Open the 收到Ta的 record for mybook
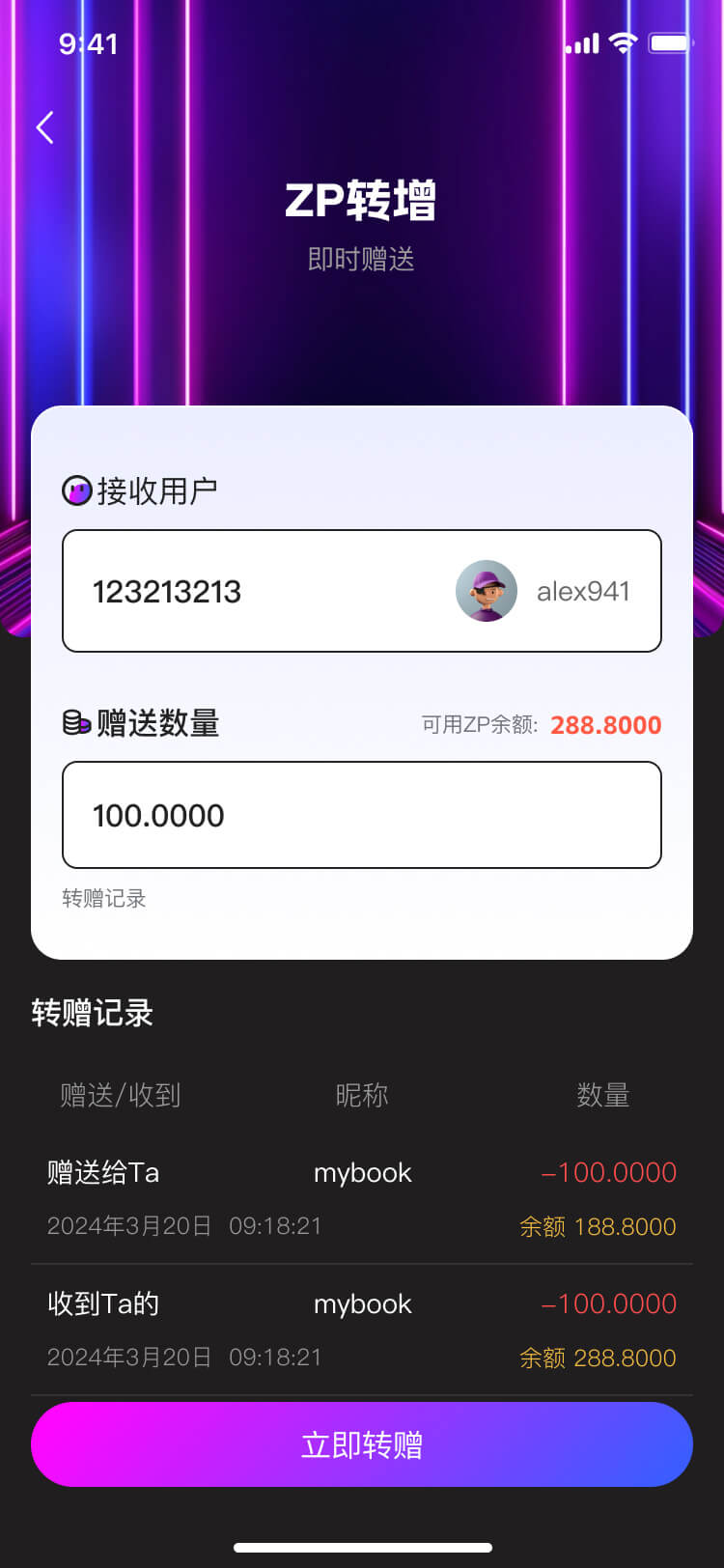The height and width of the screenshot is (1568, 724). pyautogui.click(x=361, y=1330)
